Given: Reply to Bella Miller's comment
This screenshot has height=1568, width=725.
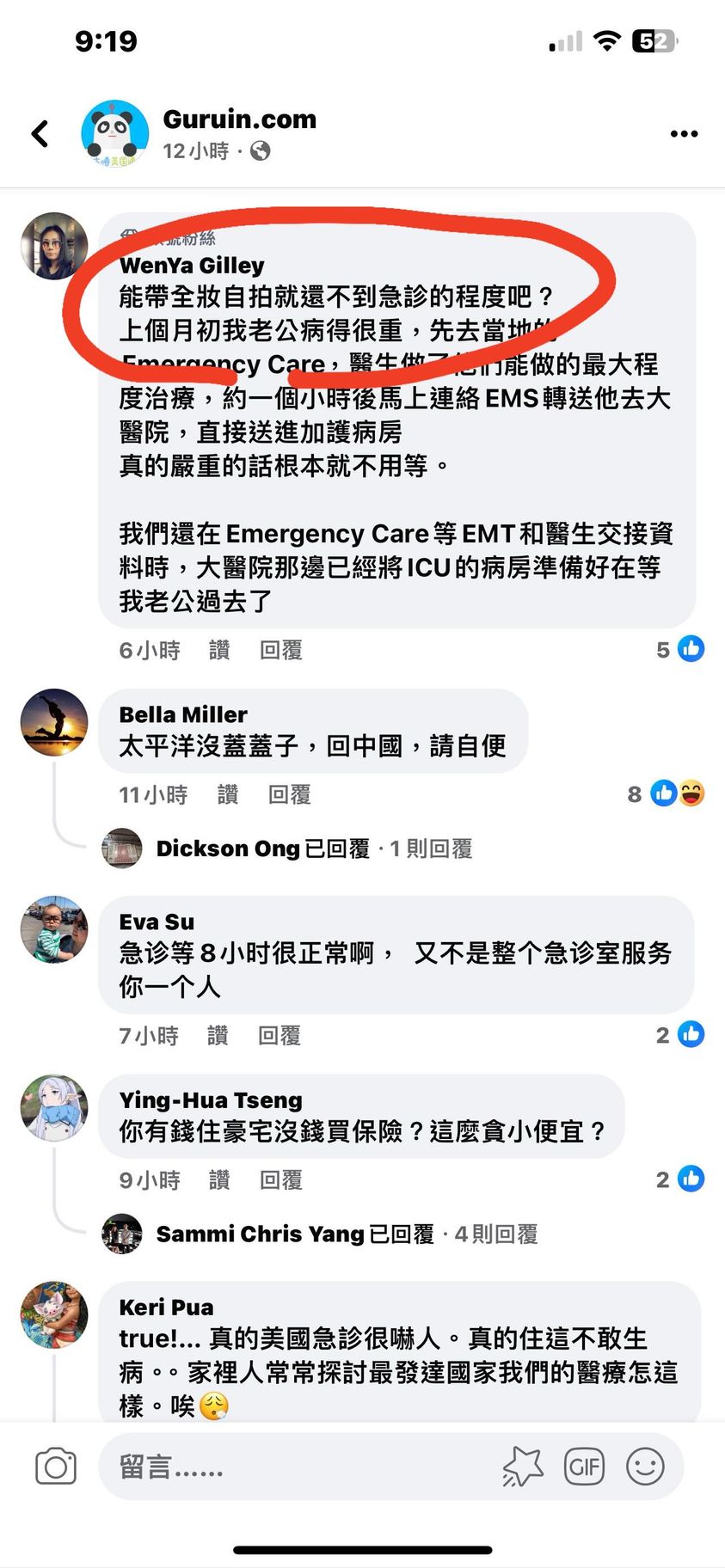Looking at the screenshot, I should pos(289,794).
